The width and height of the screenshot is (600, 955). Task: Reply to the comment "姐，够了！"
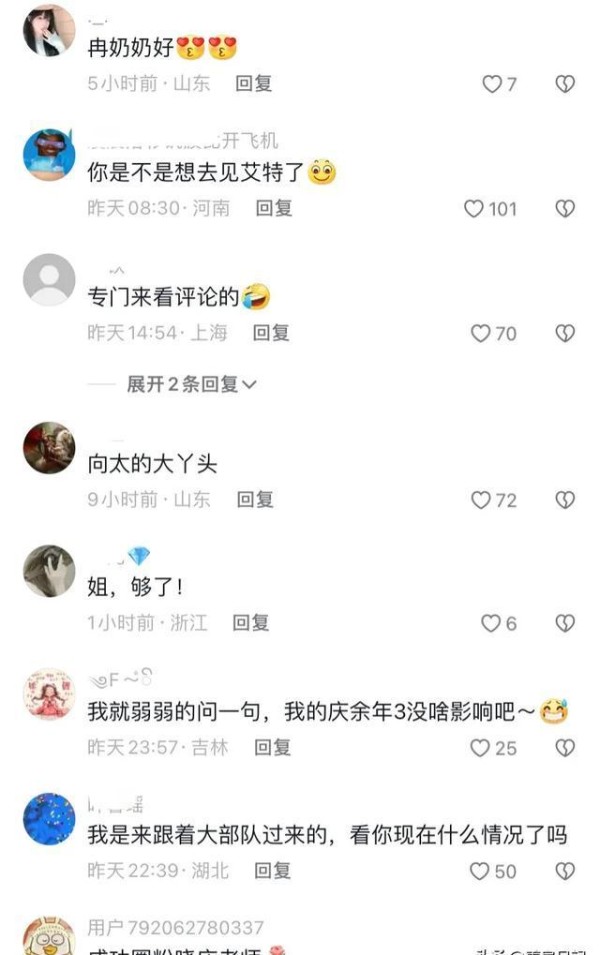251,623
